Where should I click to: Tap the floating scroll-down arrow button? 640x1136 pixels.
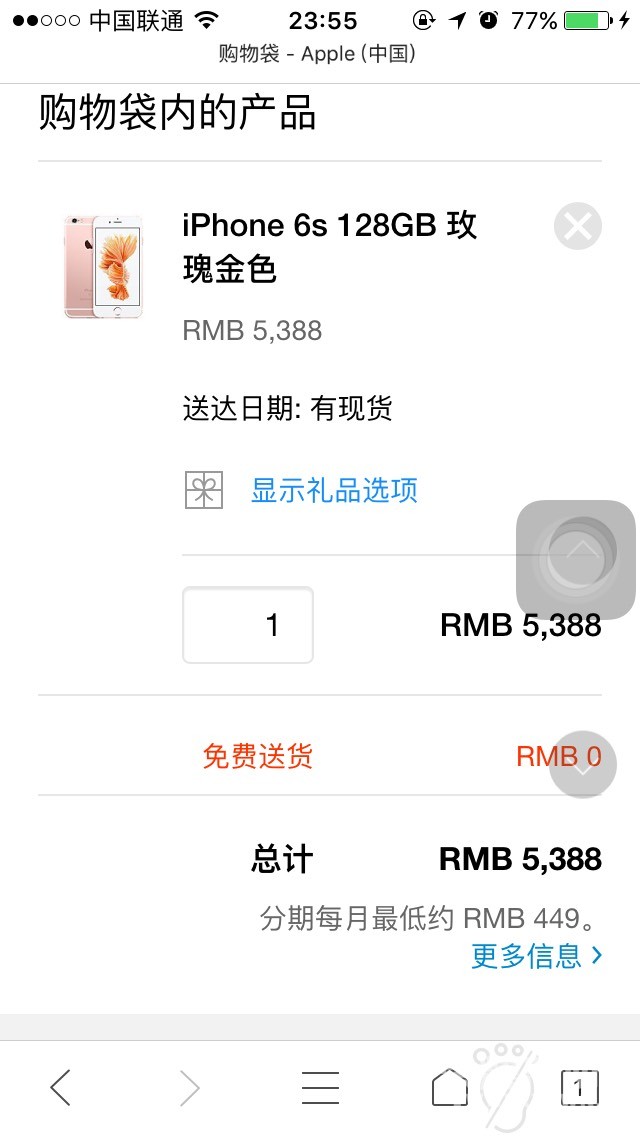pos(583,766)
